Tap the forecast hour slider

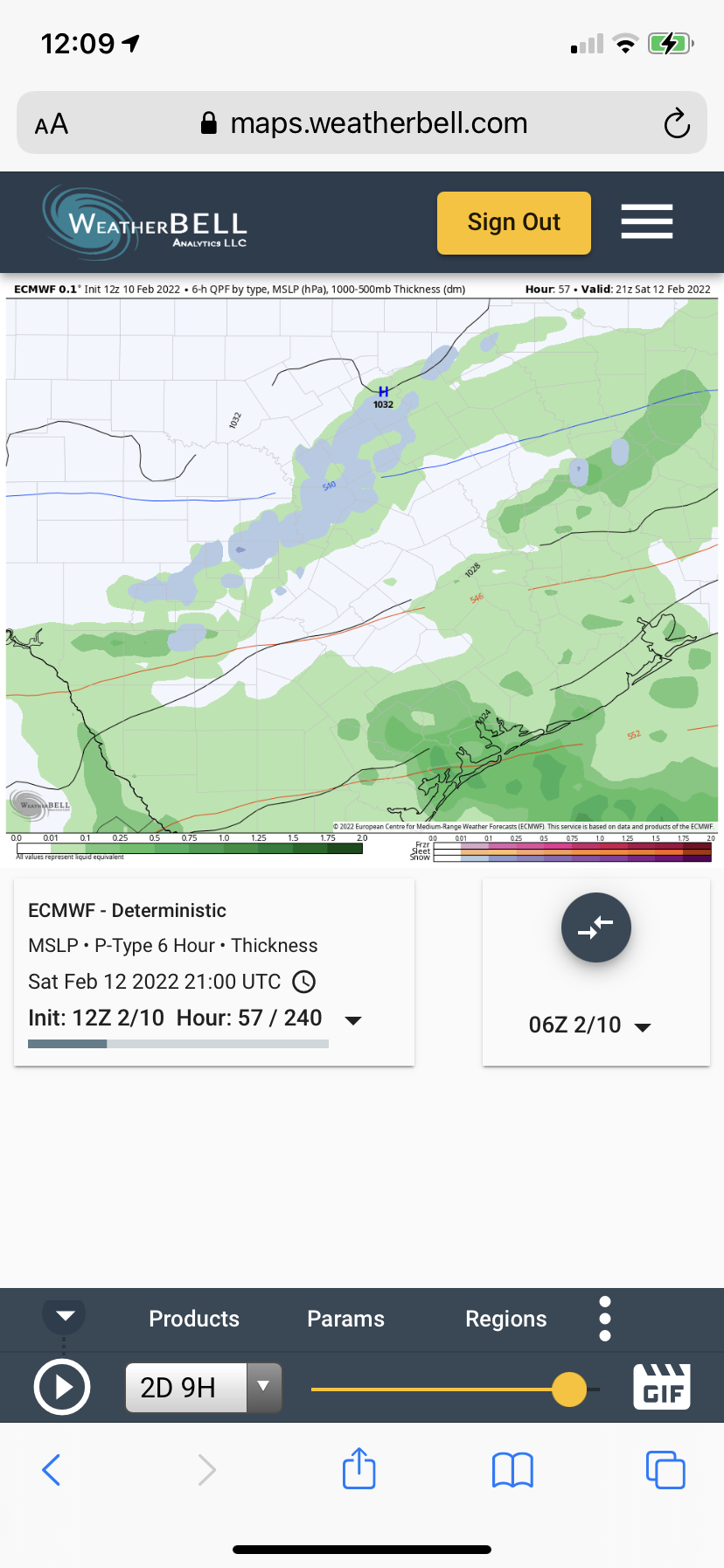(x=569, y=1389)
